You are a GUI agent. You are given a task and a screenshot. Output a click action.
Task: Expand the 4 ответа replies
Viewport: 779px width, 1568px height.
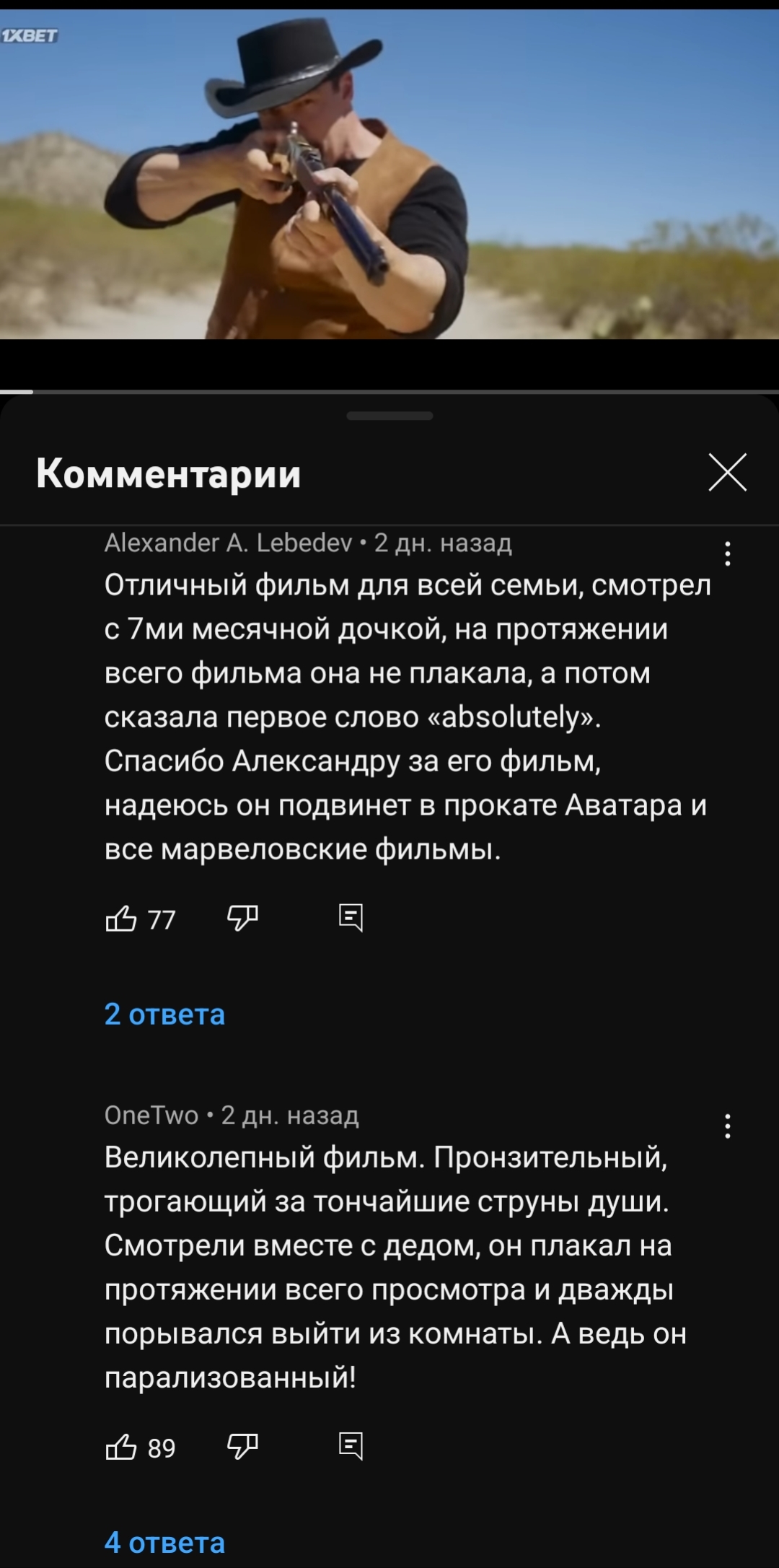(164, 1543)
